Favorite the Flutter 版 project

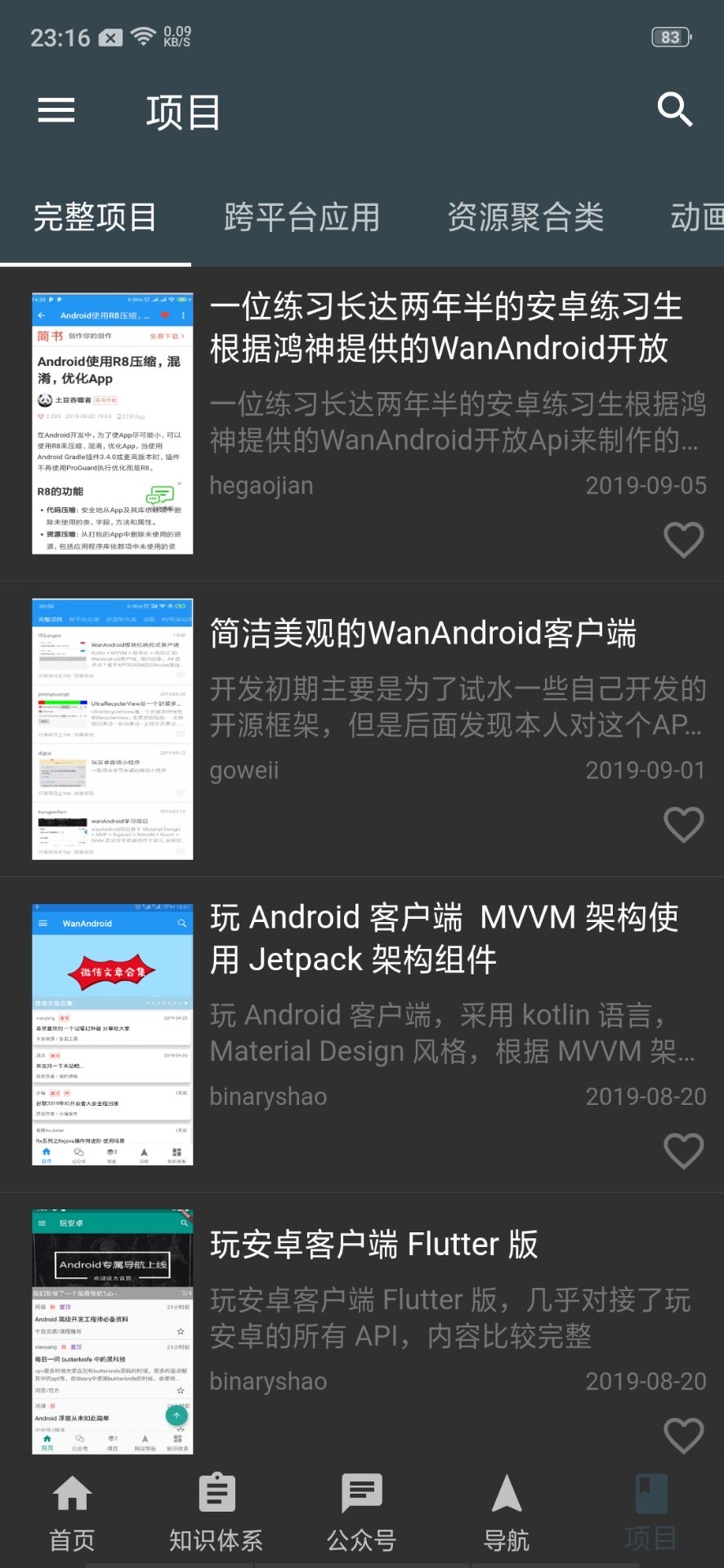click(683, 1436)
